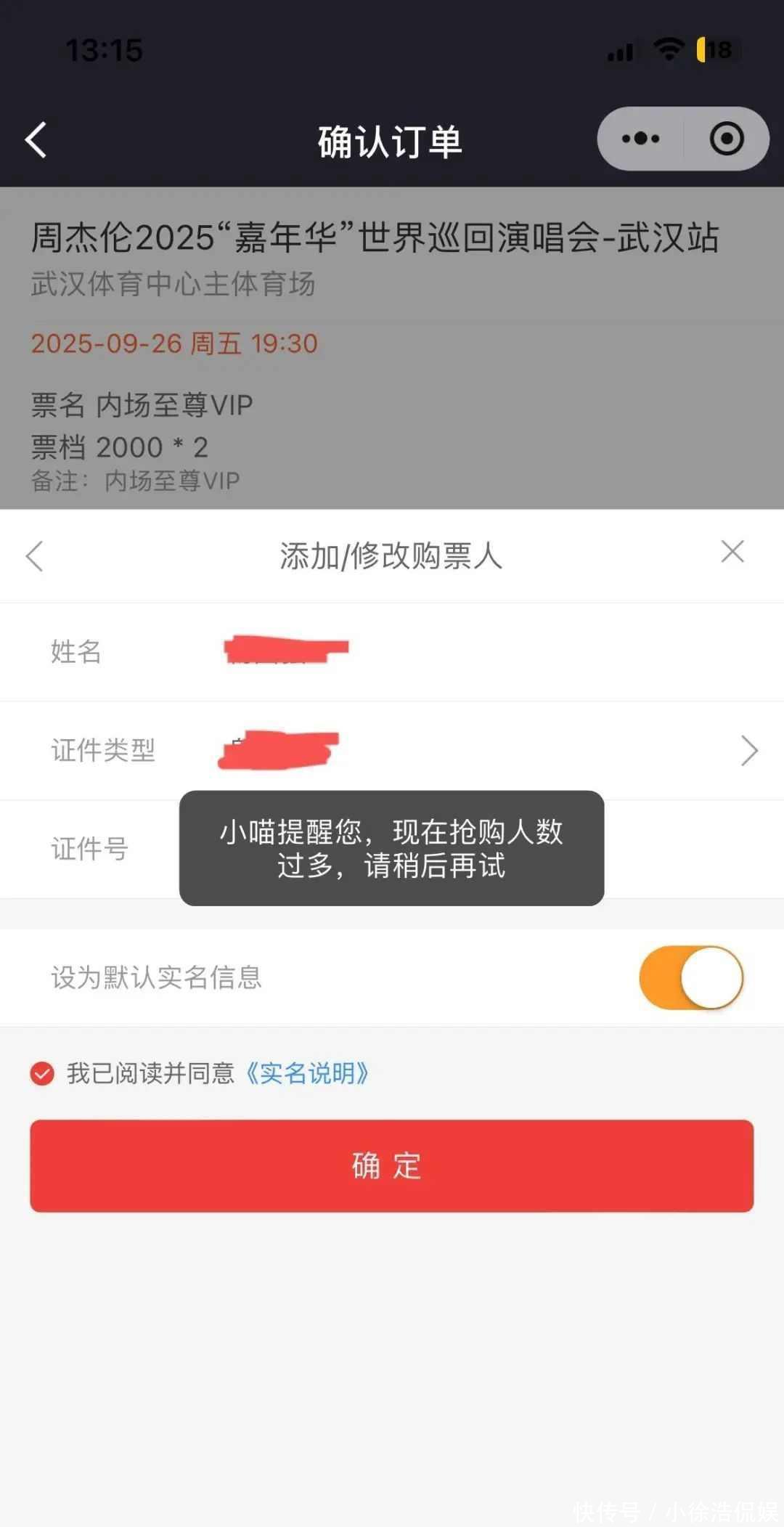Confirm with the red 确定 button
The width and height of the screenshot is (784, 1527).
(391, 1165)
